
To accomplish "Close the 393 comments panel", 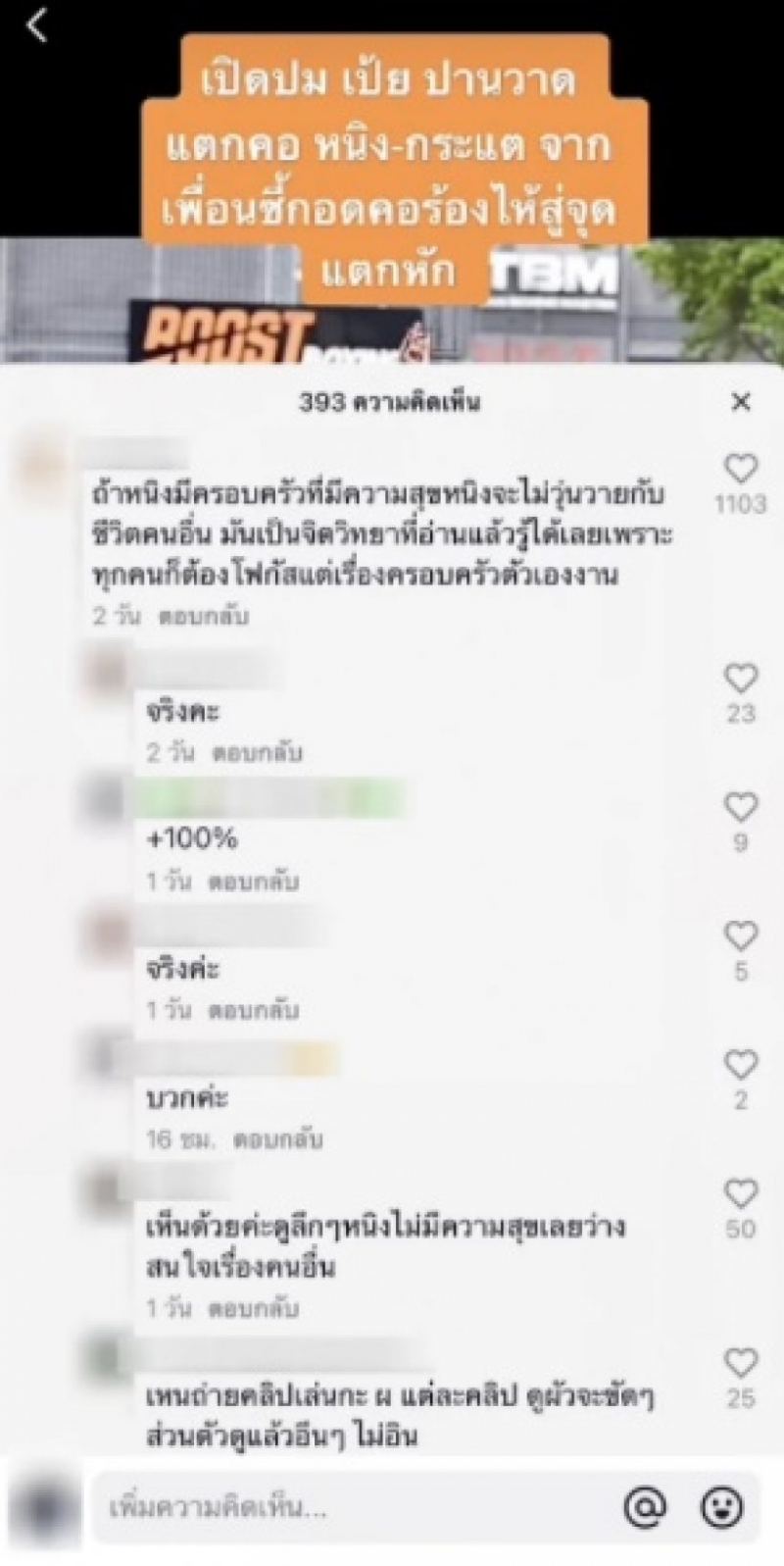I will tap(741, 401).
